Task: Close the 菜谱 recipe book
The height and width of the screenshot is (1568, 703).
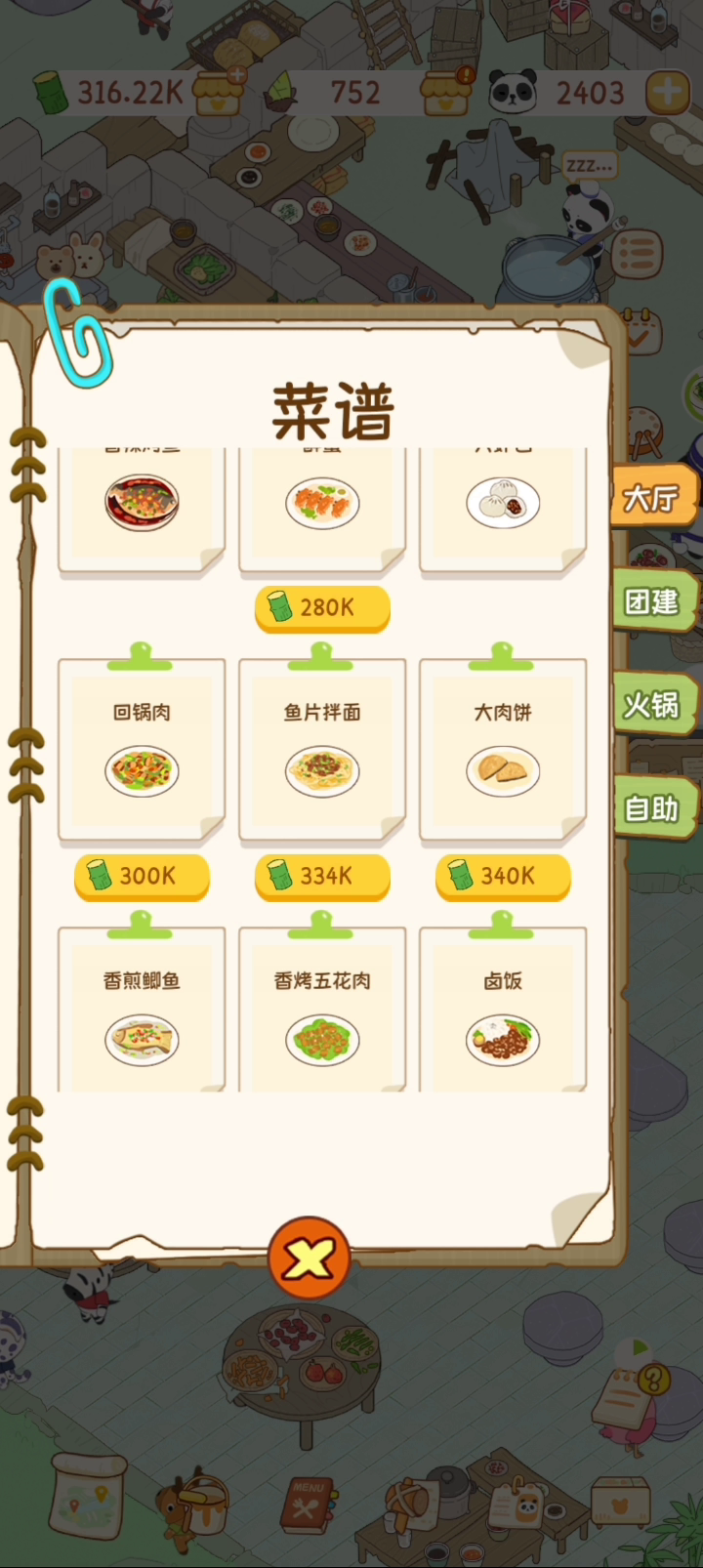Action: coord(309,1259)
